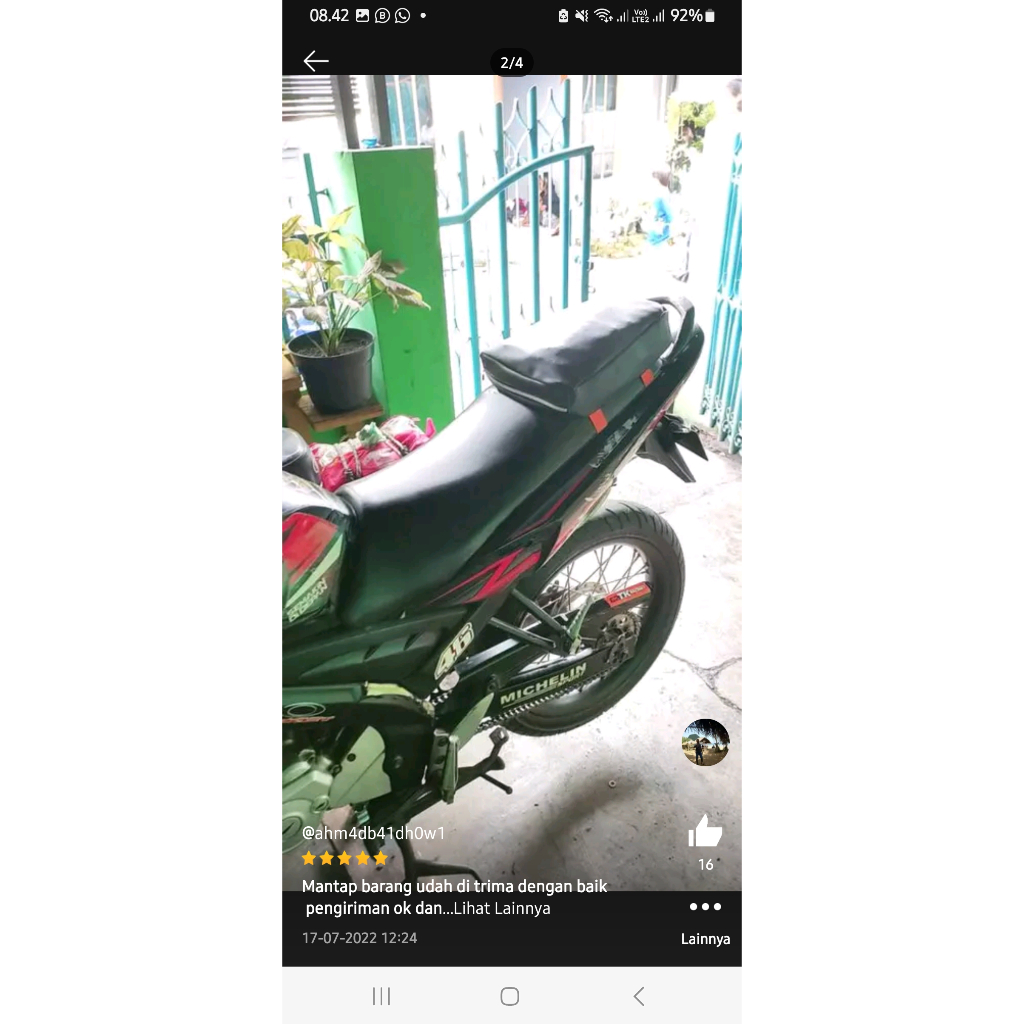Go back using the top arrow
Screen dimensions: 1024x1024
pos(316,61)
